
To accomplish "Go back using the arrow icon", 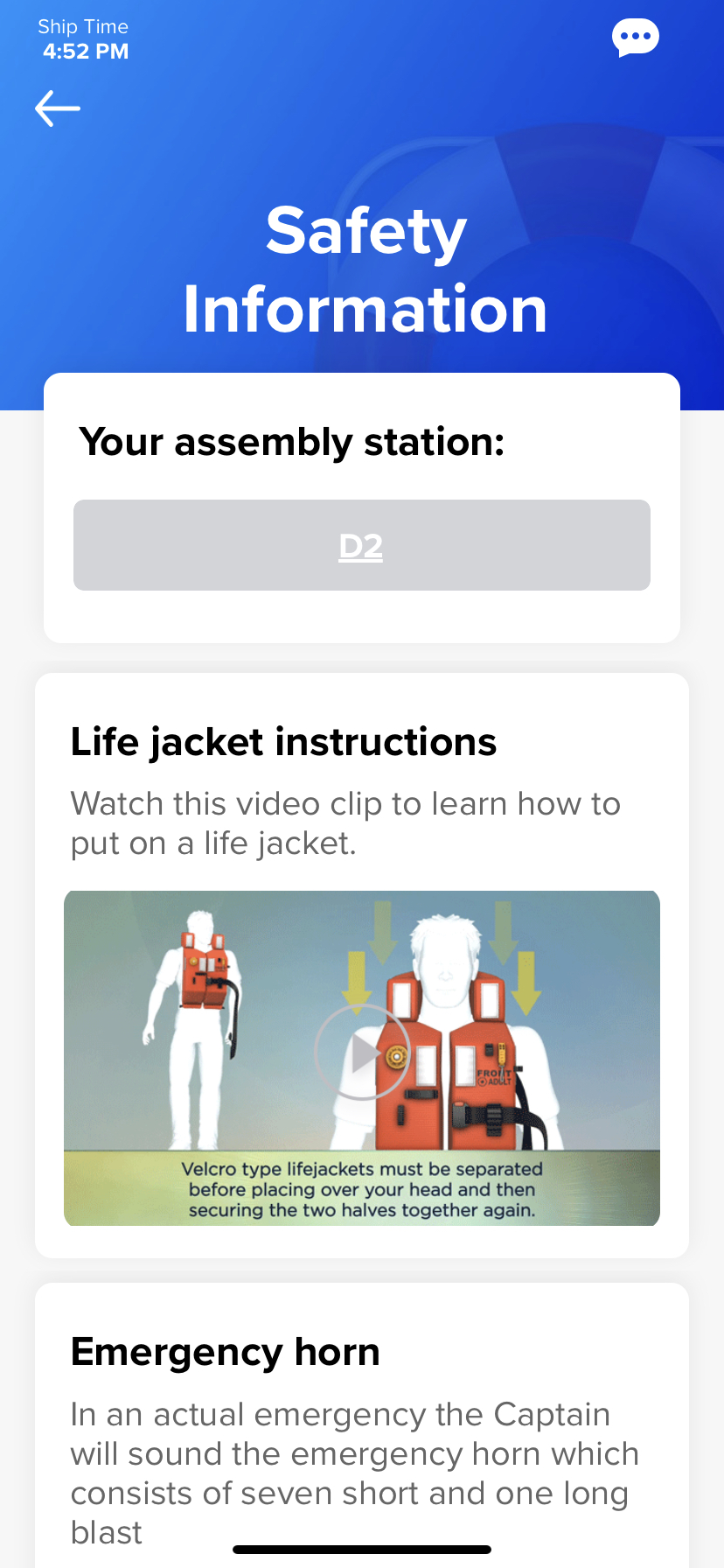I will pos(58,108).
